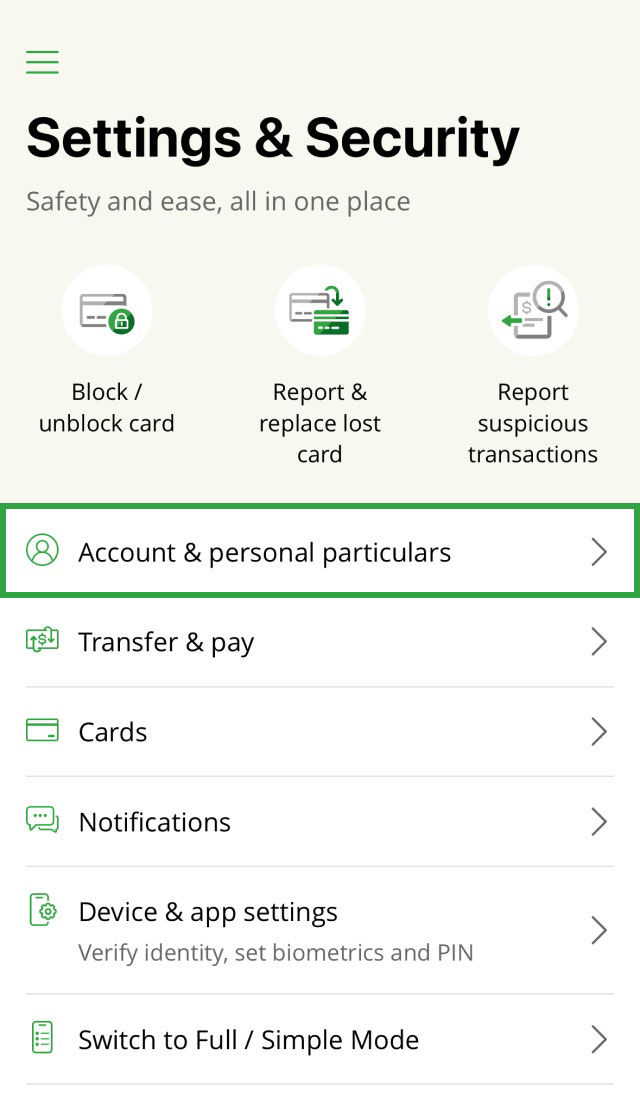The image size is (640, 1100).
Task: Open Device & app settings
Action: (320, 930)
